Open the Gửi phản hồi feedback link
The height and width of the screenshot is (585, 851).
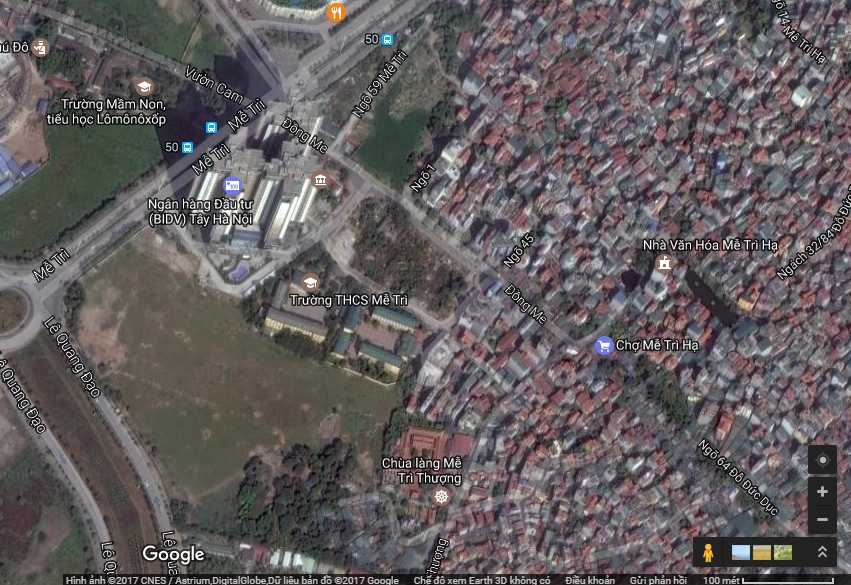point(658,580)
